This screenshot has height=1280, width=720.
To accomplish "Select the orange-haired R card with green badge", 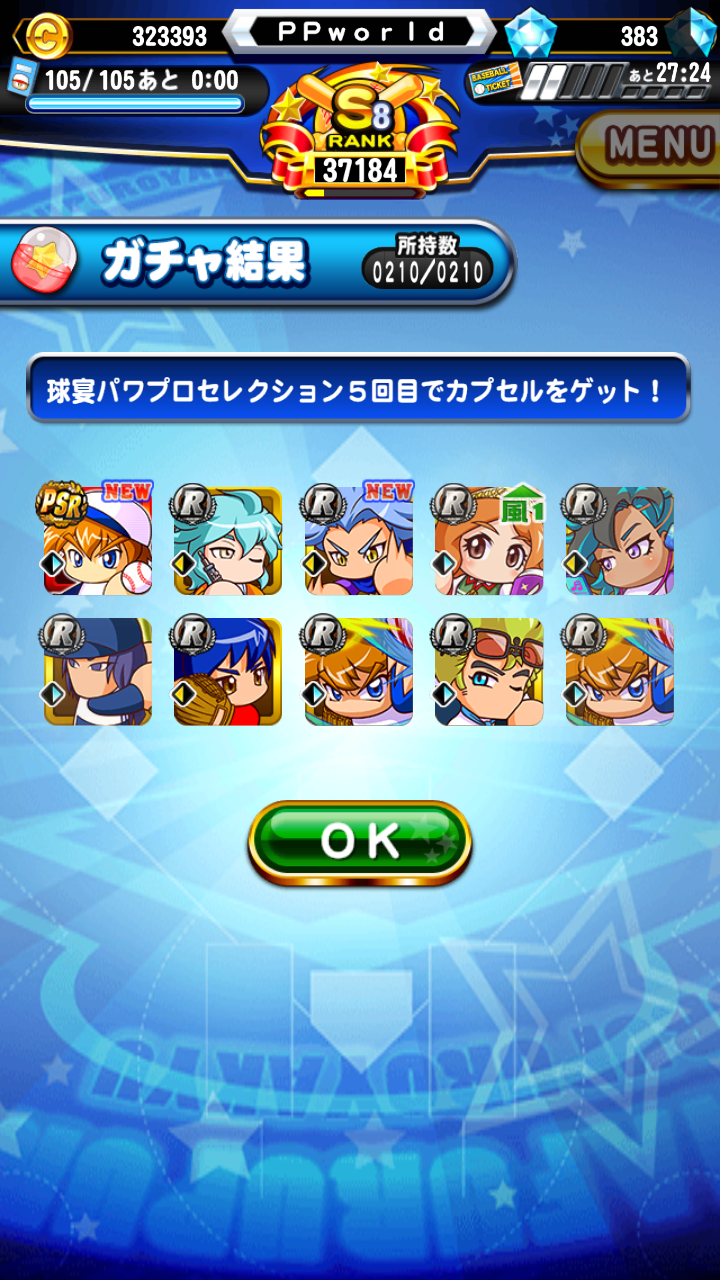I will pos(489,540).
